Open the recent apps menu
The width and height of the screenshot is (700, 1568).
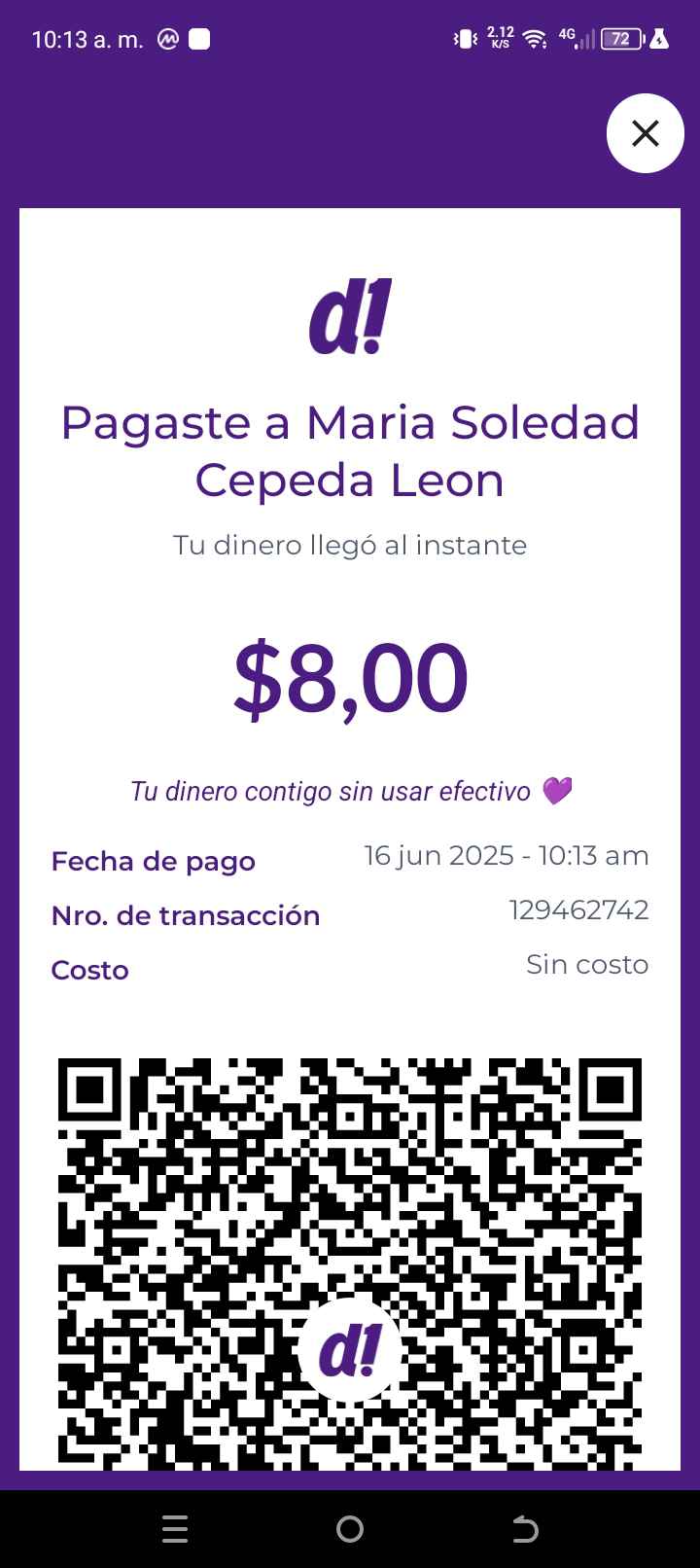coord(175,1530)
